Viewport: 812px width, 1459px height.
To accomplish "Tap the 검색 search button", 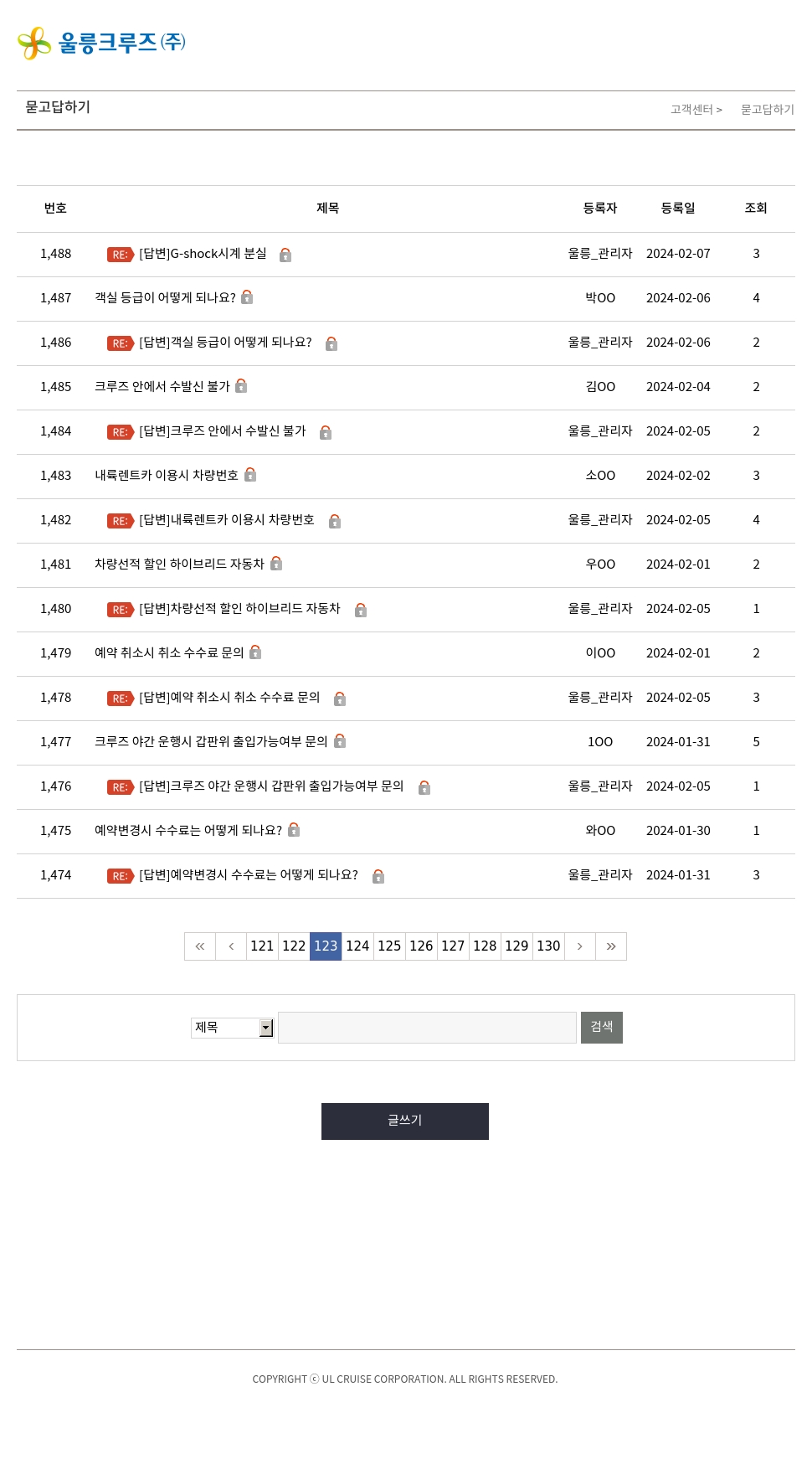I will click(x=602, y=1028).
